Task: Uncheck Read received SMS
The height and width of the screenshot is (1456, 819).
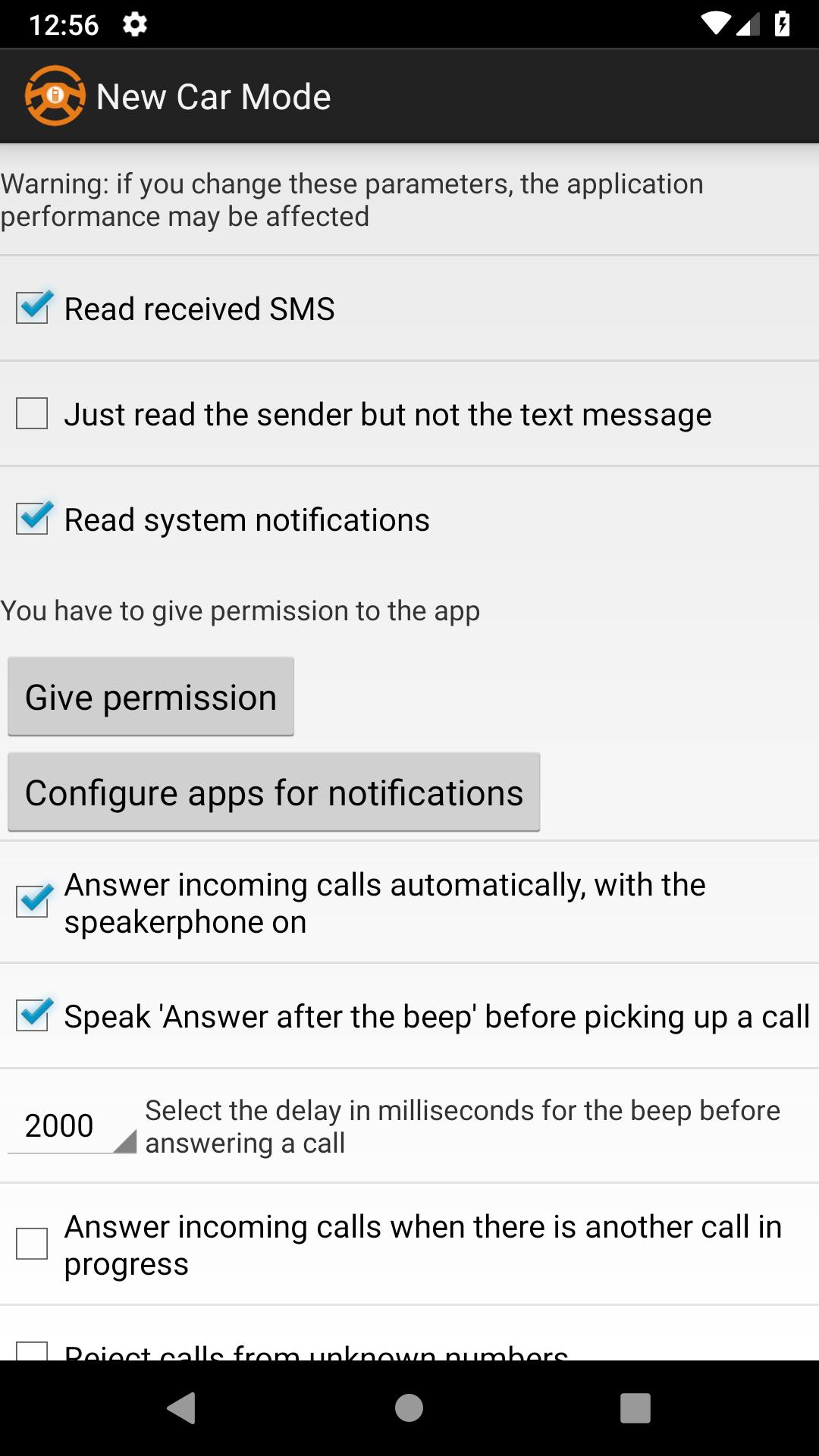Action: 32,309
